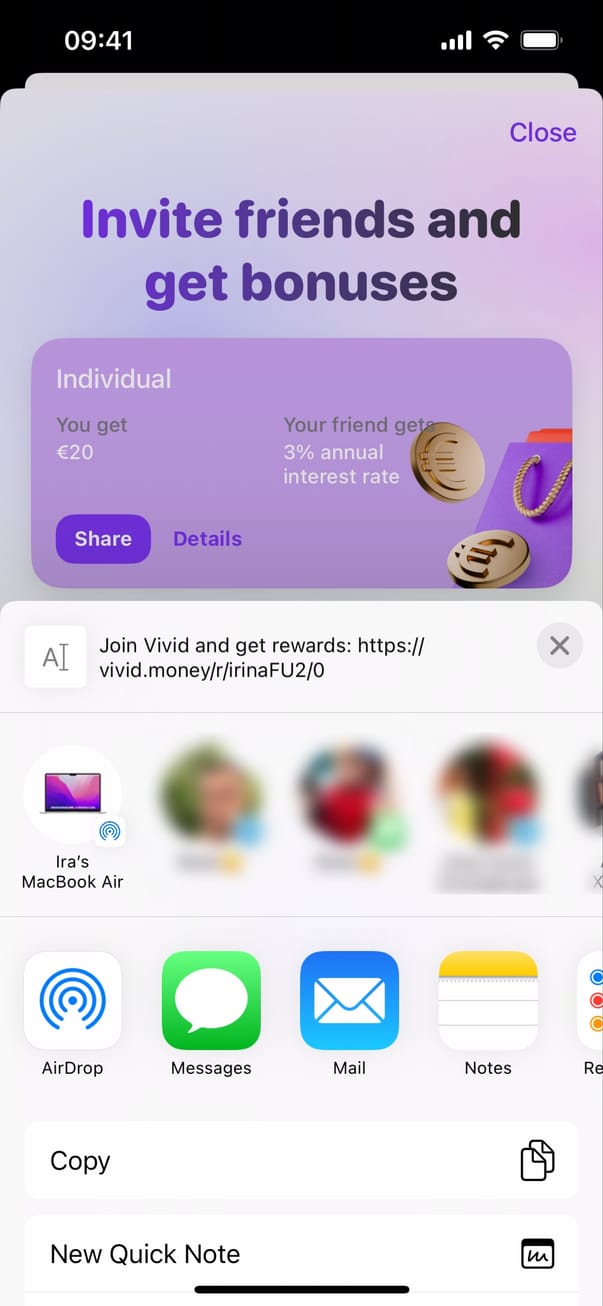Create a New Quick Note
The width and height of the screenshot is (603, 1306).
tap(301, 1254)
